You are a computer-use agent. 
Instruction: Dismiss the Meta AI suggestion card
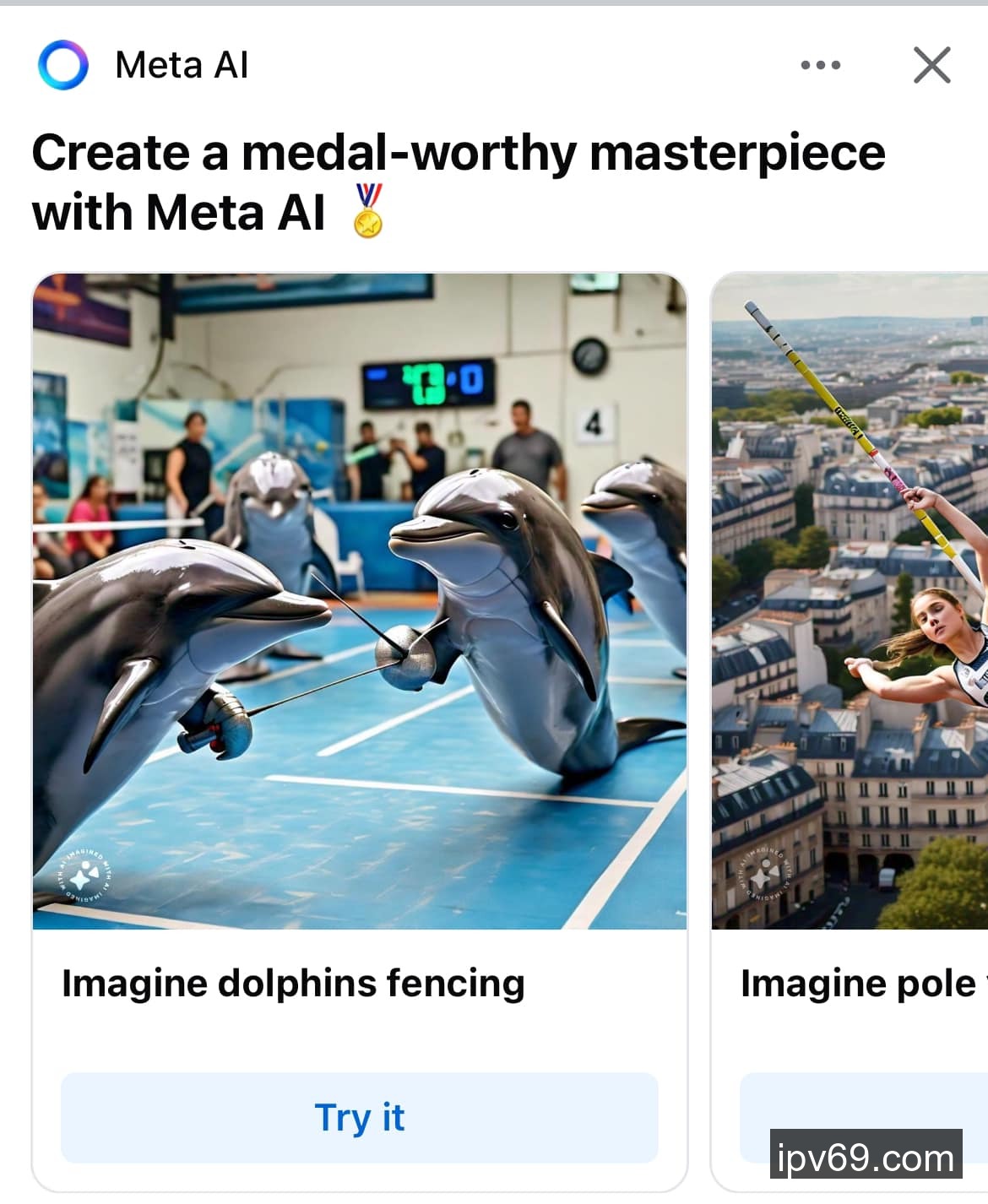(931, 65)
